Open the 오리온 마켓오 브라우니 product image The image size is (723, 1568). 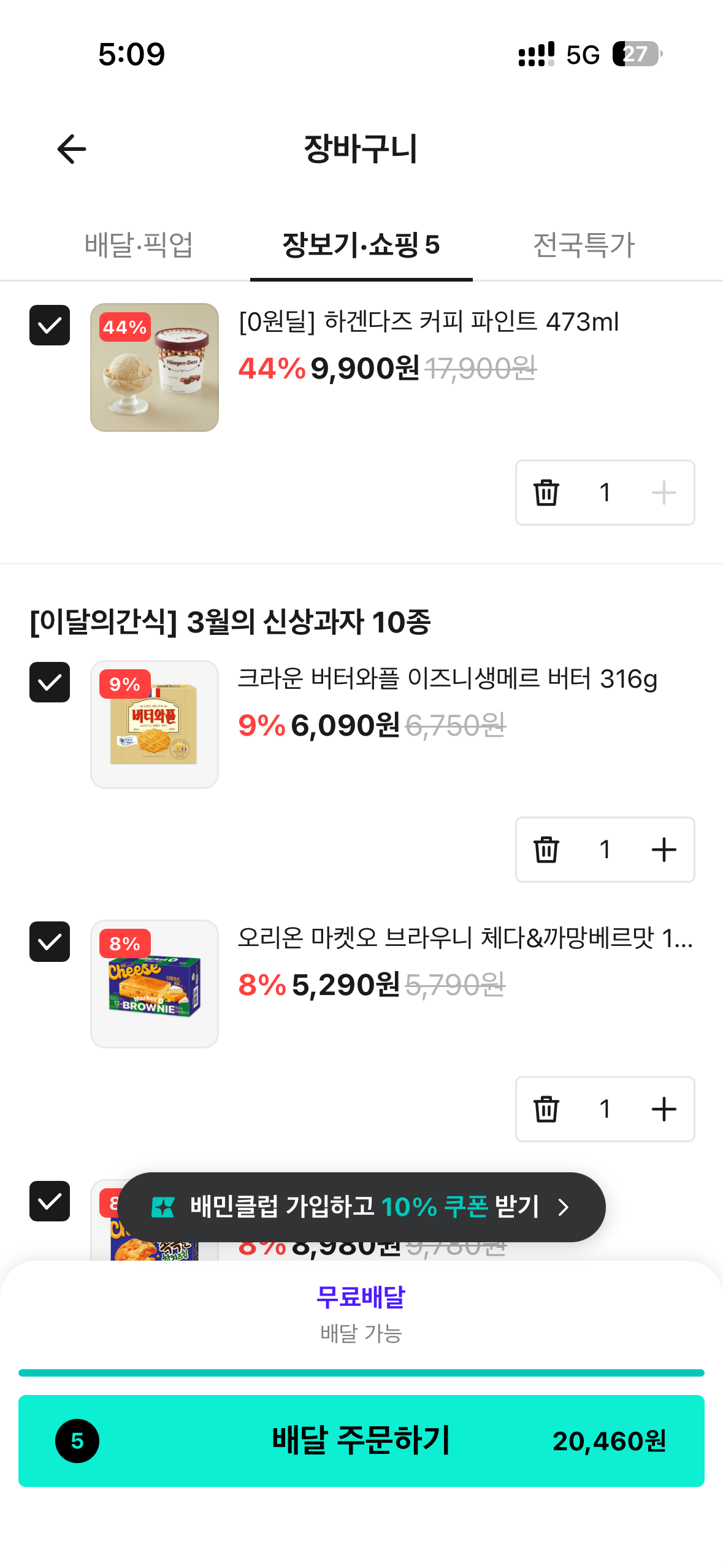point(155,984)
